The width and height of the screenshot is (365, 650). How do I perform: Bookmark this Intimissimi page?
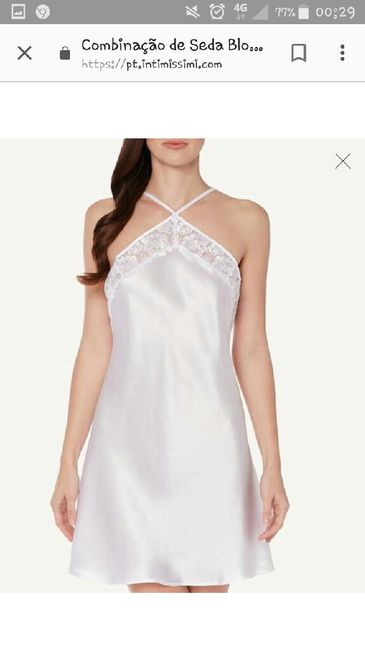[299, 53]
